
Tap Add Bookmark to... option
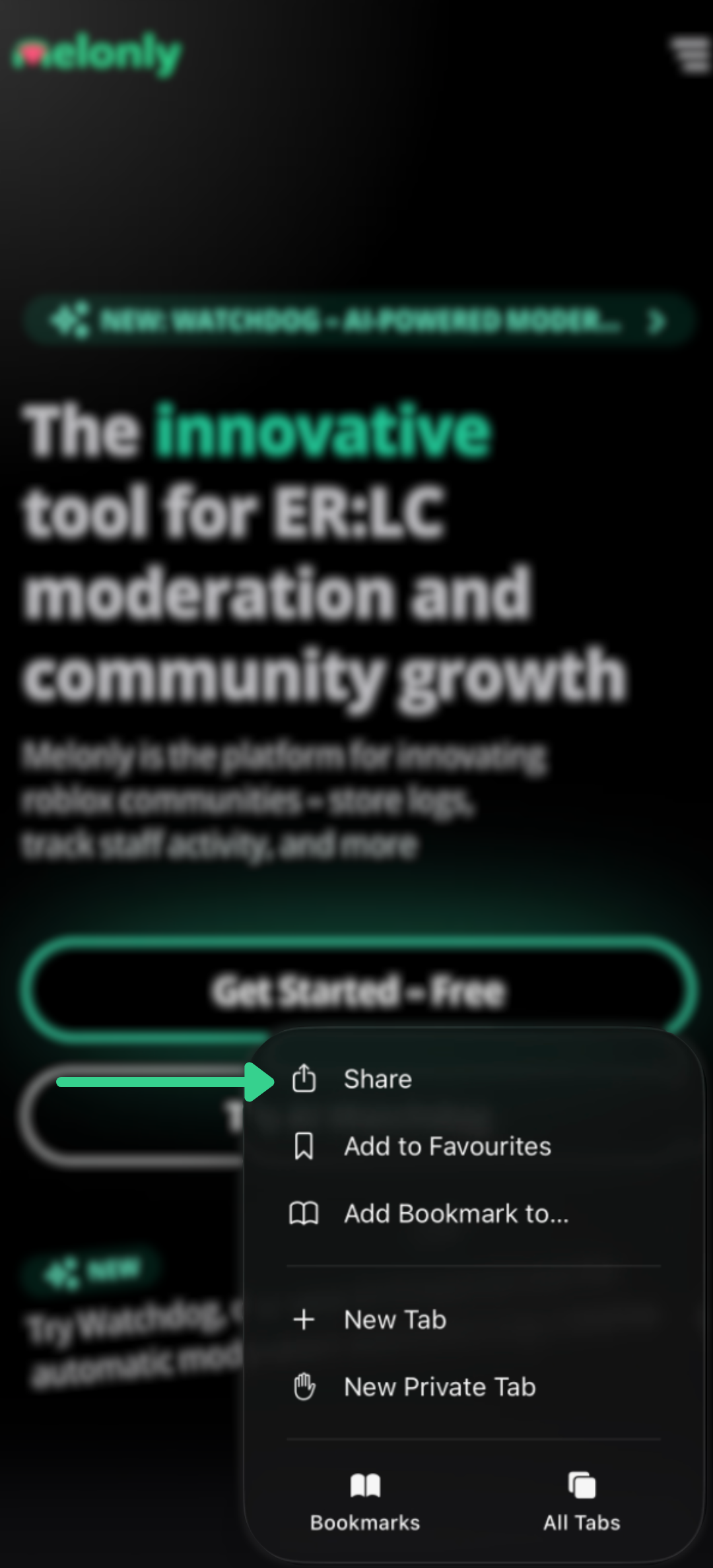(456, 1214)
